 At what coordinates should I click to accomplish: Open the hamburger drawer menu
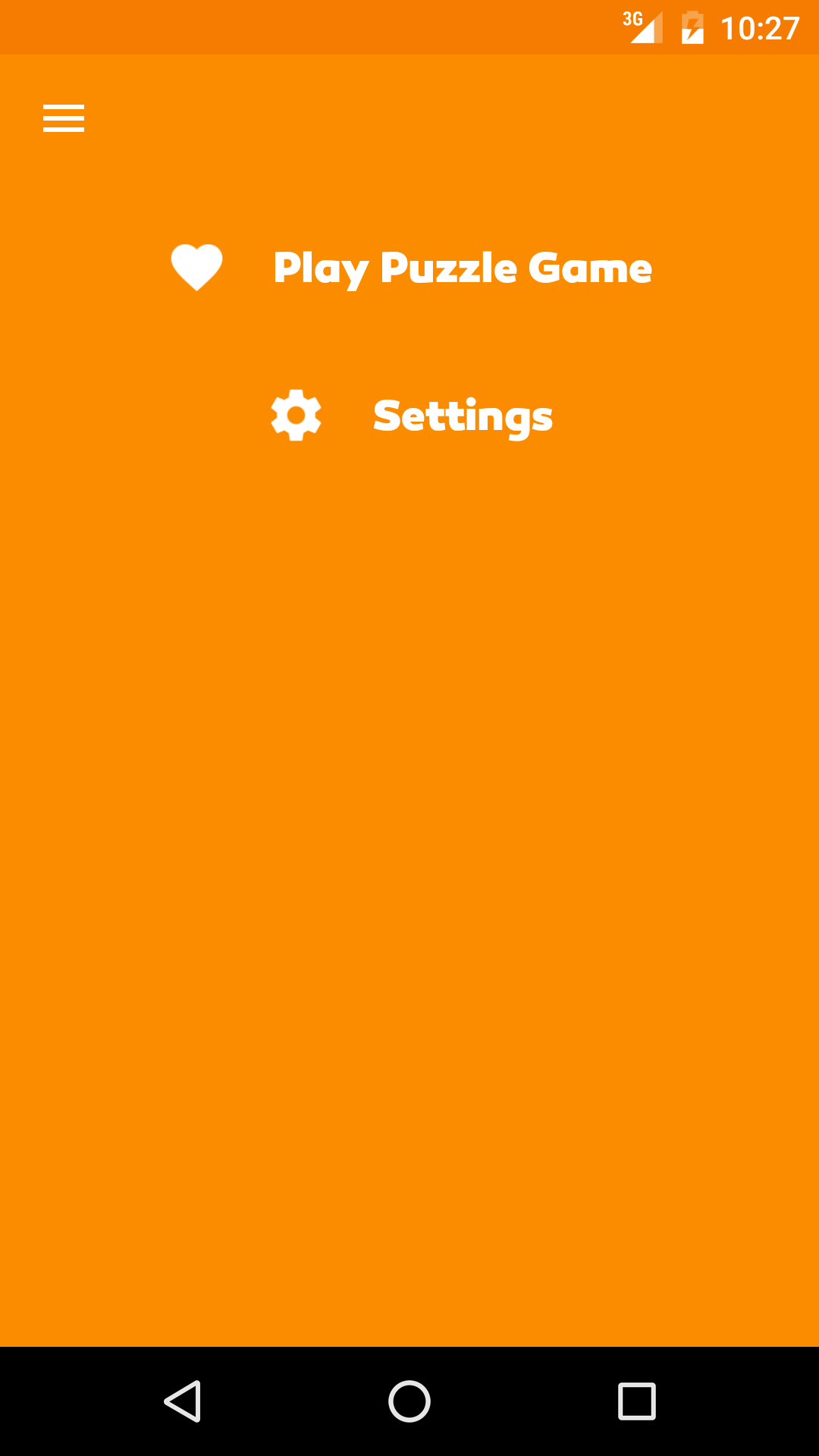coord(64,118)
